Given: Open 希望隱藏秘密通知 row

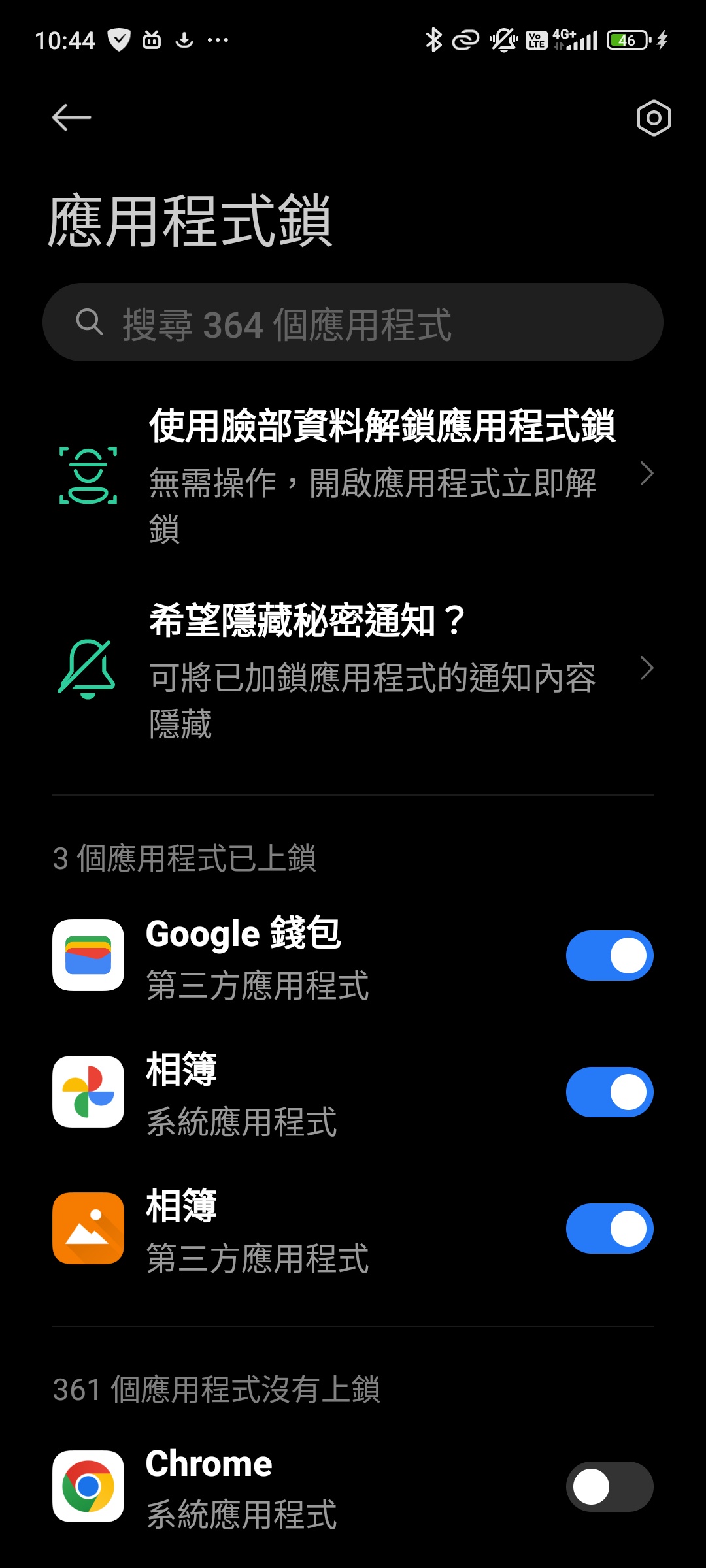Looking at the screenshot, I should pos(353,670).
